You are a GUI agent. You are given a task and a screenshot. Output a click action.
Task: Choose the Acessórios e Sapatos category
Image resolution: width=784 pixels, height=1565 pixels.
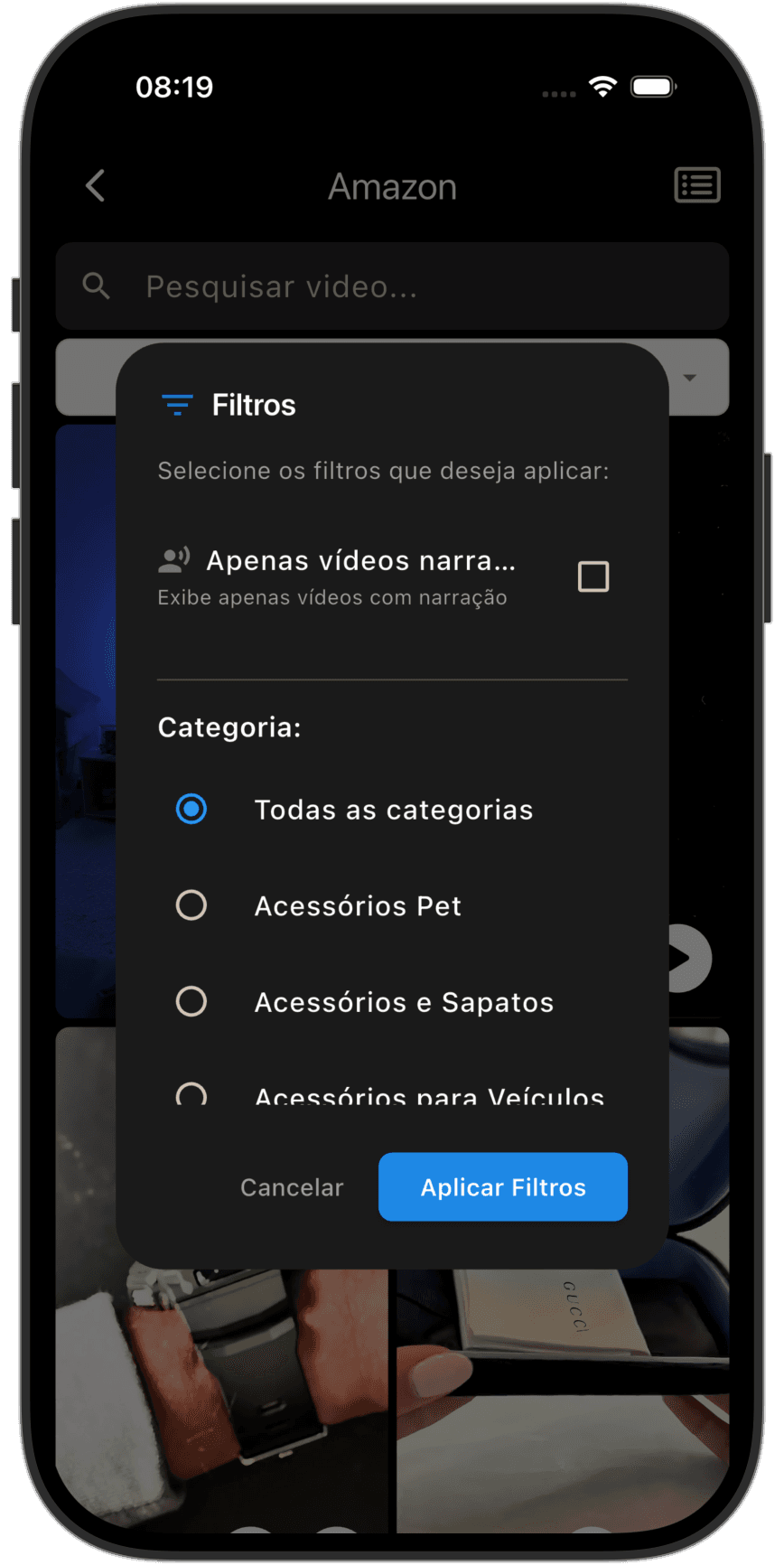[191, 1001]
